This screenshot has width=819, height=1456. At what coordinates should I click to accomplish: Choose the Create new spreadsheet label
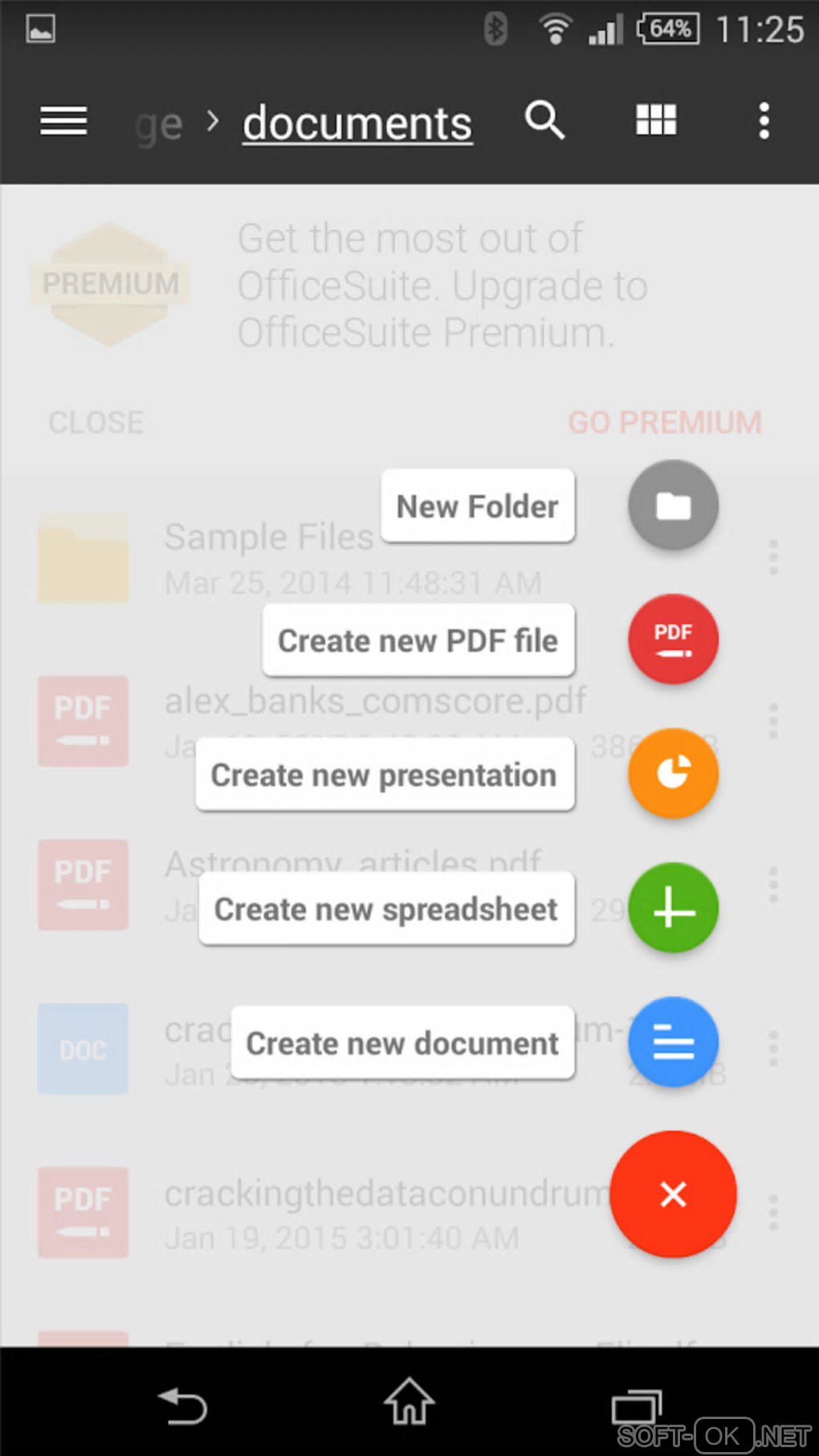[386, 909]
